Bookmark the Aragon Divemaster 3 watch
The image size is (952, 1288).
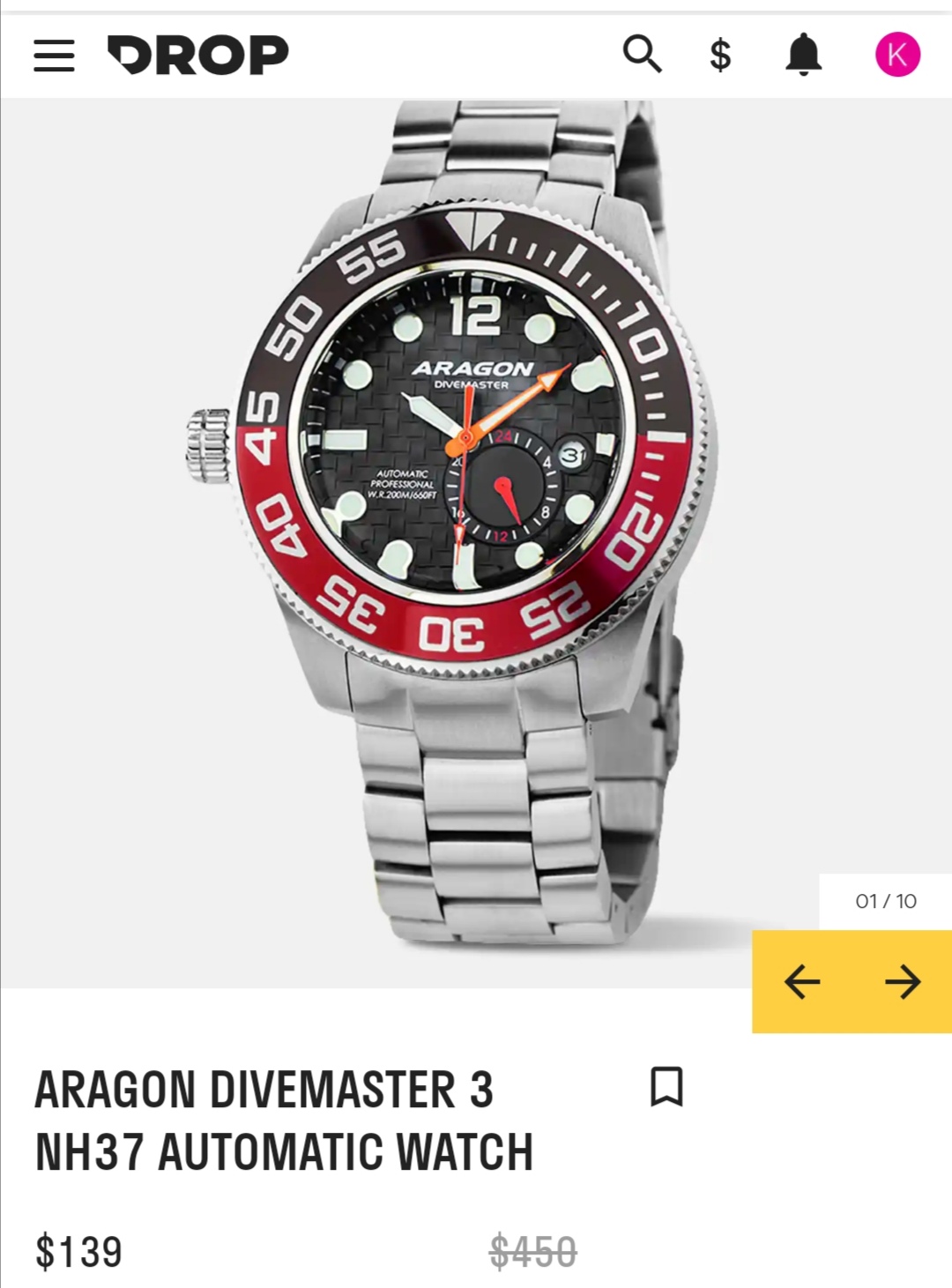click(666, 1086)
